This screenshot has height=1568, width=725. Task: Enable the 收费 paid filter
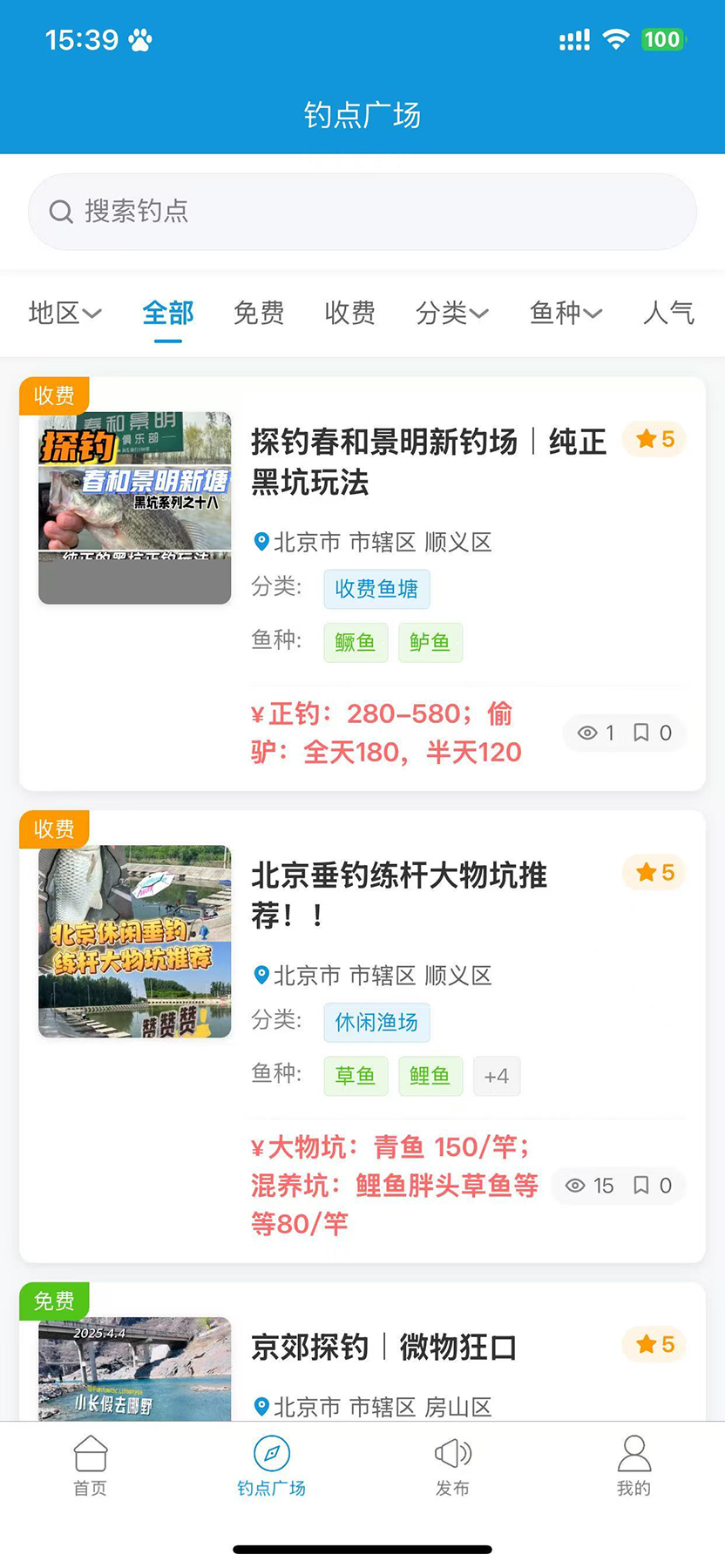[349, 314]
